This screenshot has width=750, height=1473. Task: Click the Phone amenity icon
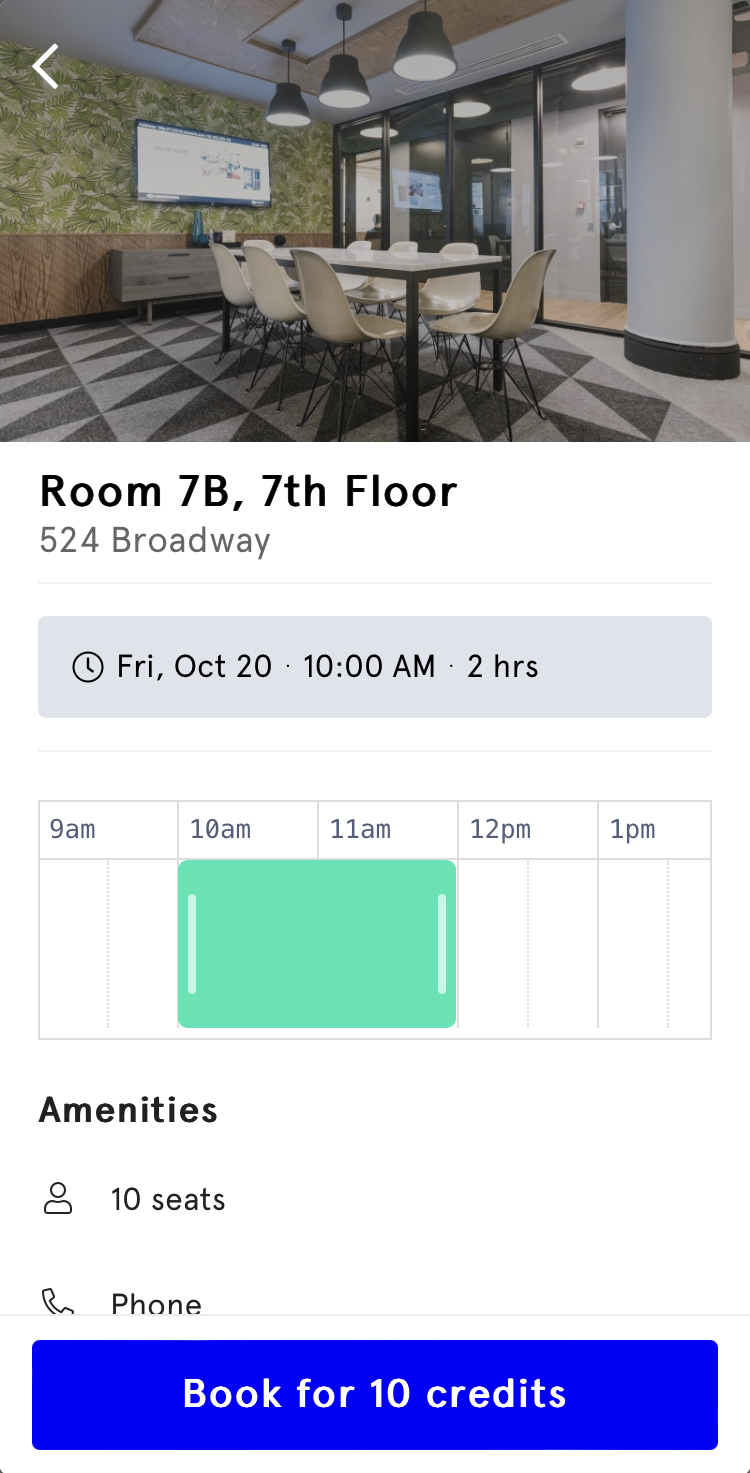[x=59, y=1300]
